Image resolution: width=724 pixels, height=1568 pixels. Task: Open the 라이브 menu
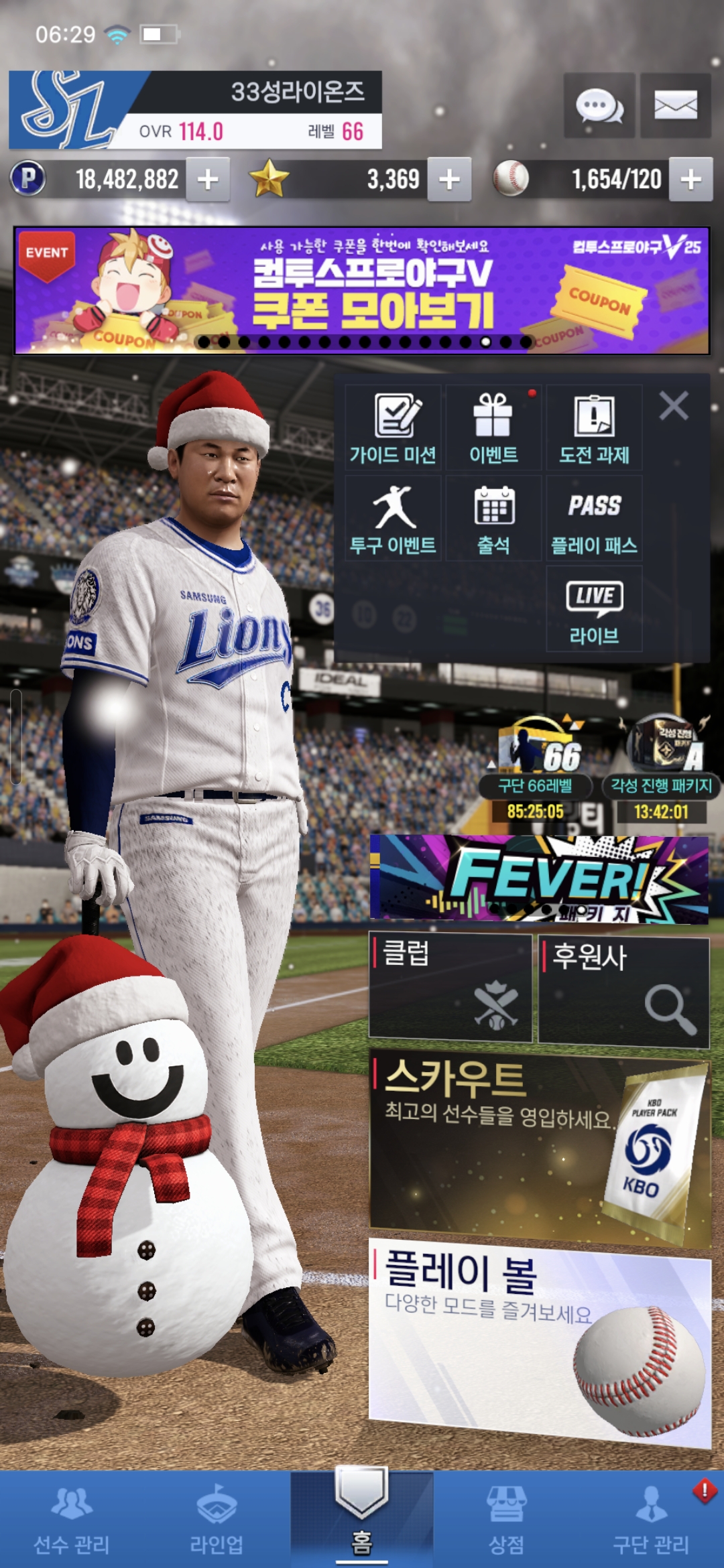(594, 608)
